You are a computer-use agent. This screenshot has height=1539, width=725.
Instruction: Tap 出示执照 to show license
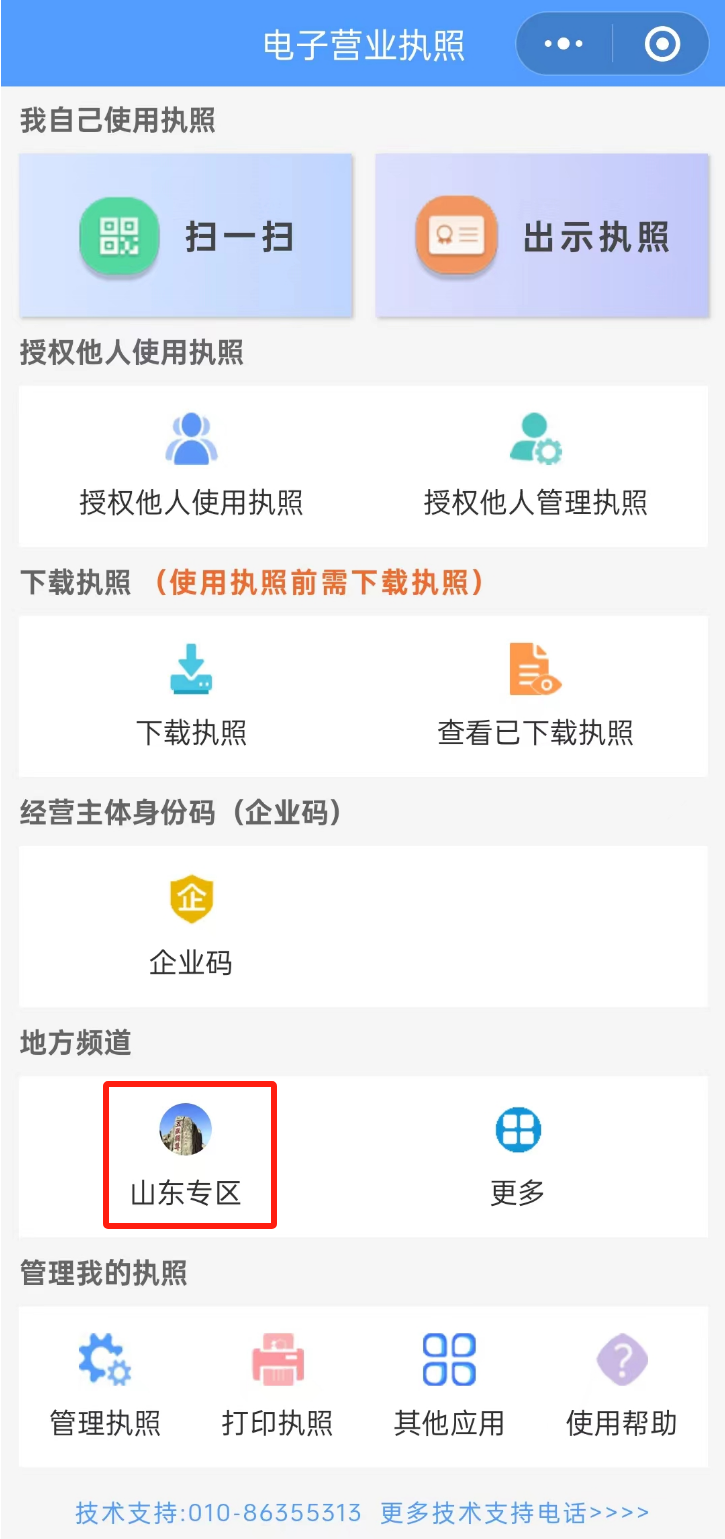[x=542, y=237]
